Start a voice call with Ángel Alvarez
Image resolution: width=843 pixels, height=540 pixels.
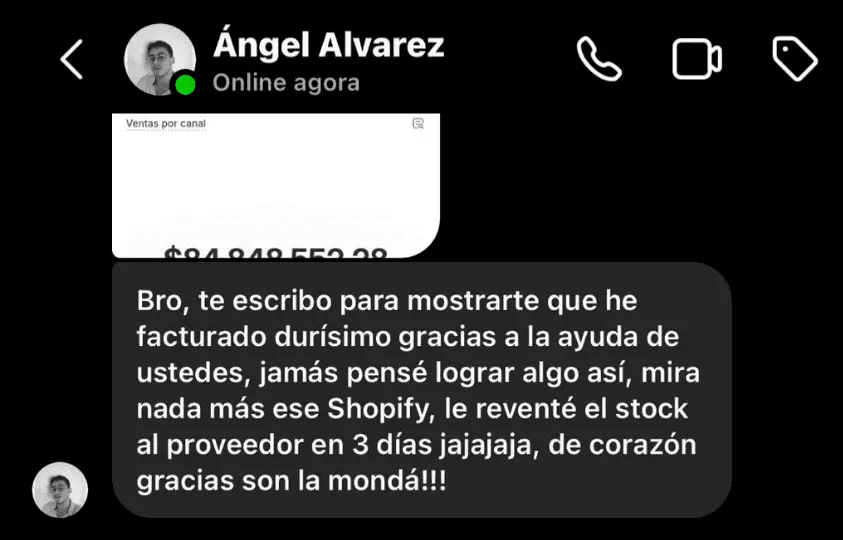pyautogui.click(x=599, y=60)
